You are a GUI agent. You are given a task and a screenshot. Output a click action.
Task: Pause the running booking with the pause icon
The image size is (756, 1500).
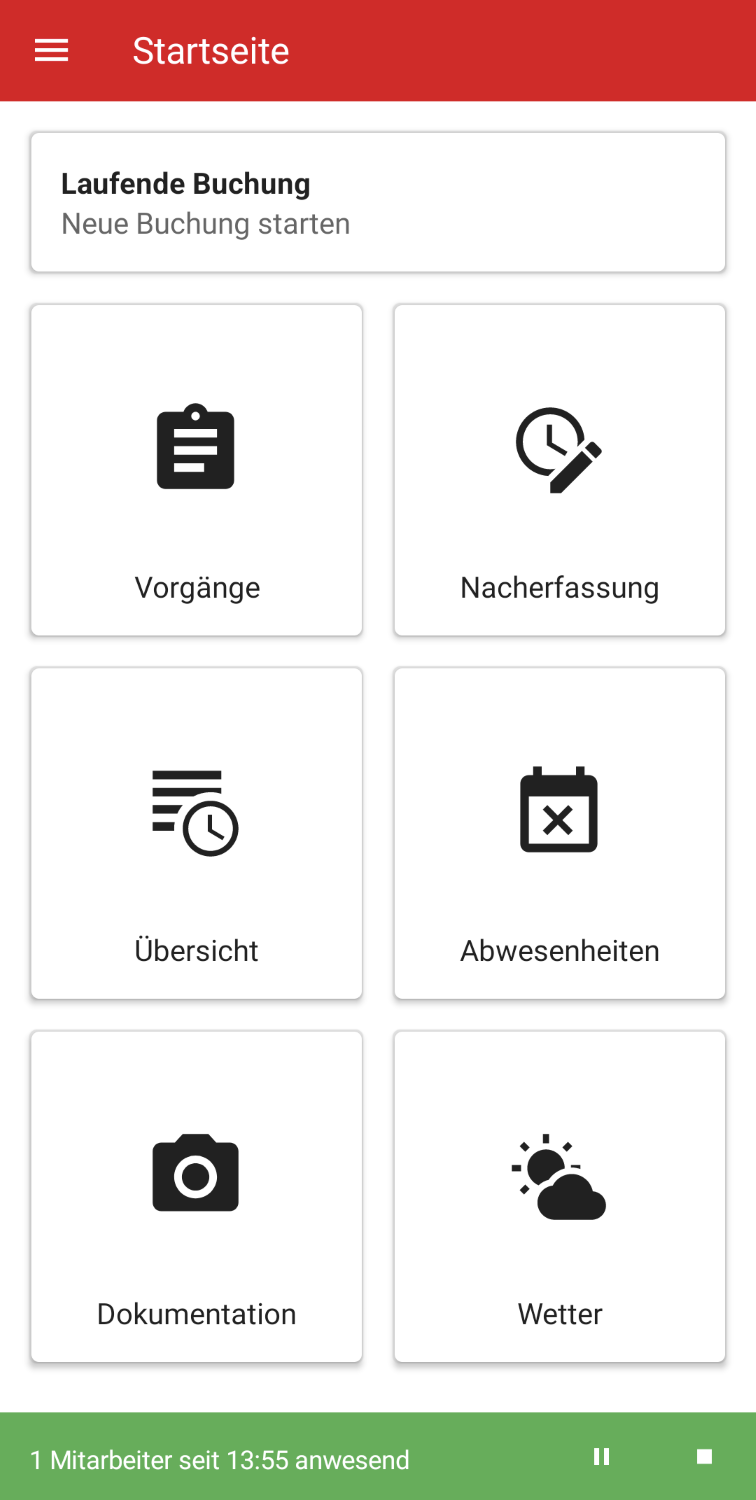pos(601,1456)
